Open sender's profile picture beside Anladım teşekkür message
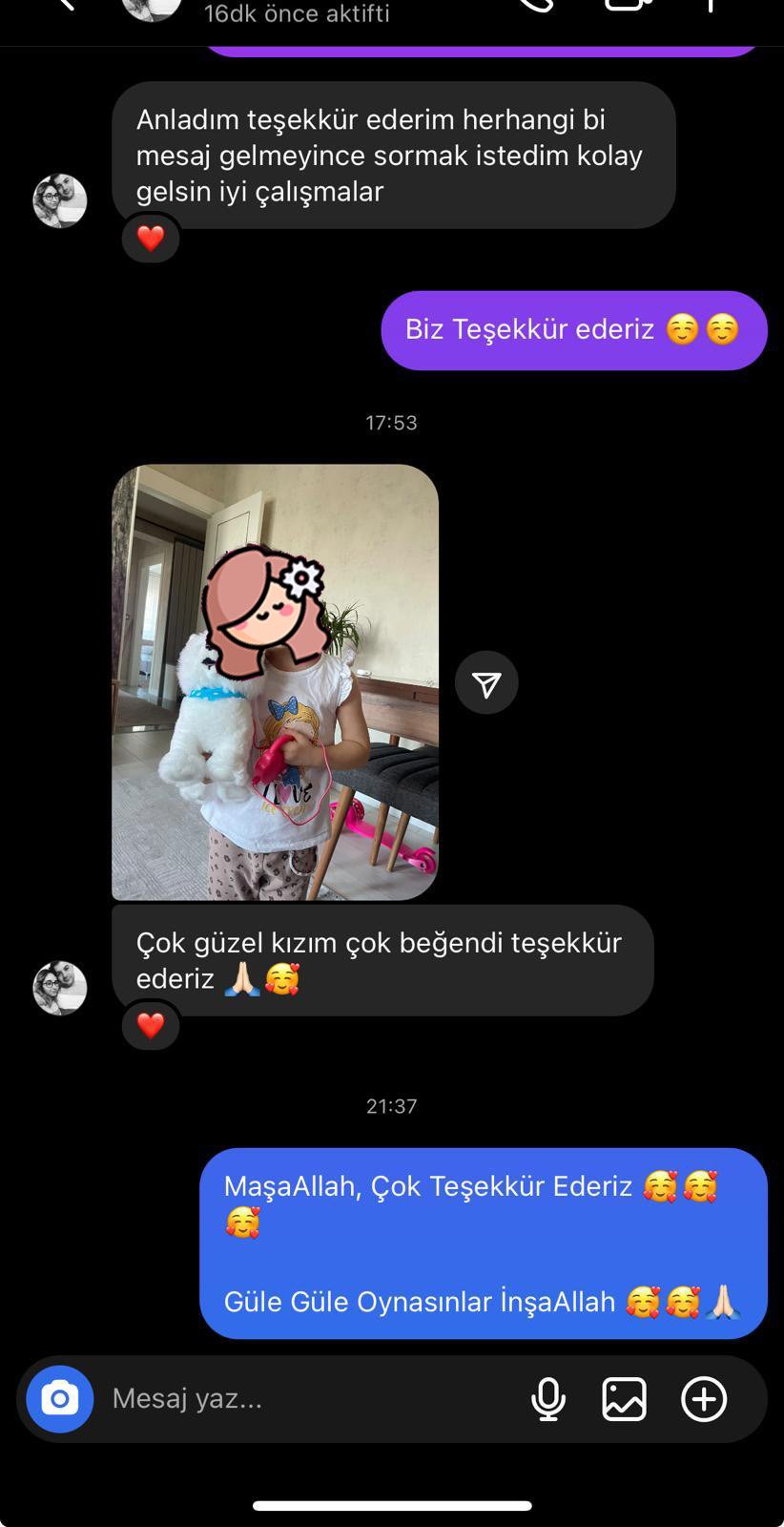 60,200
